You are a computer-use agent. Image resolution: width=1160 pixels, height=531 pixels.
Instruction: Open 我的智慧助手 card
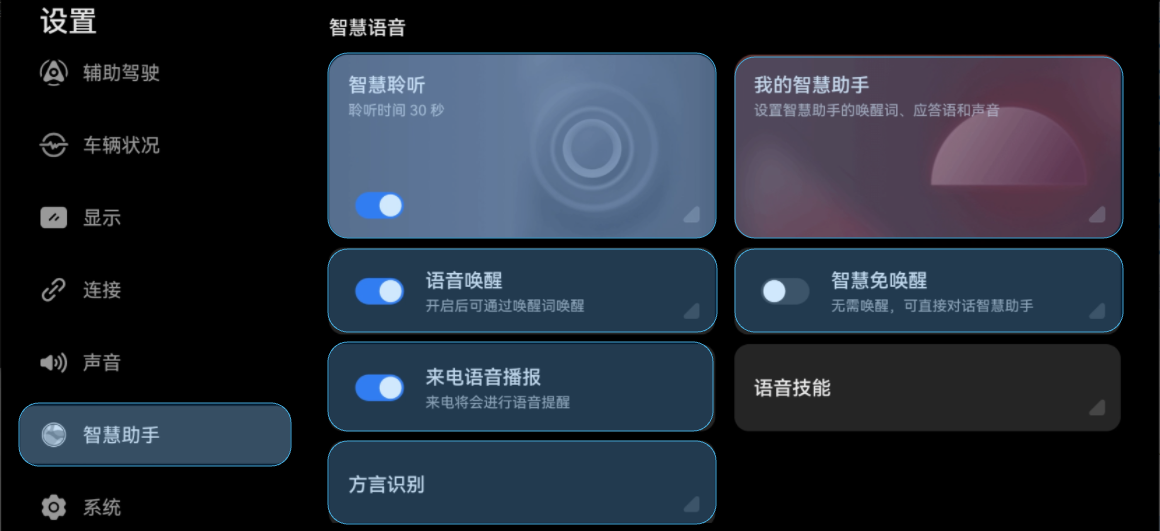pyautogui.click(x=928, y=146)
